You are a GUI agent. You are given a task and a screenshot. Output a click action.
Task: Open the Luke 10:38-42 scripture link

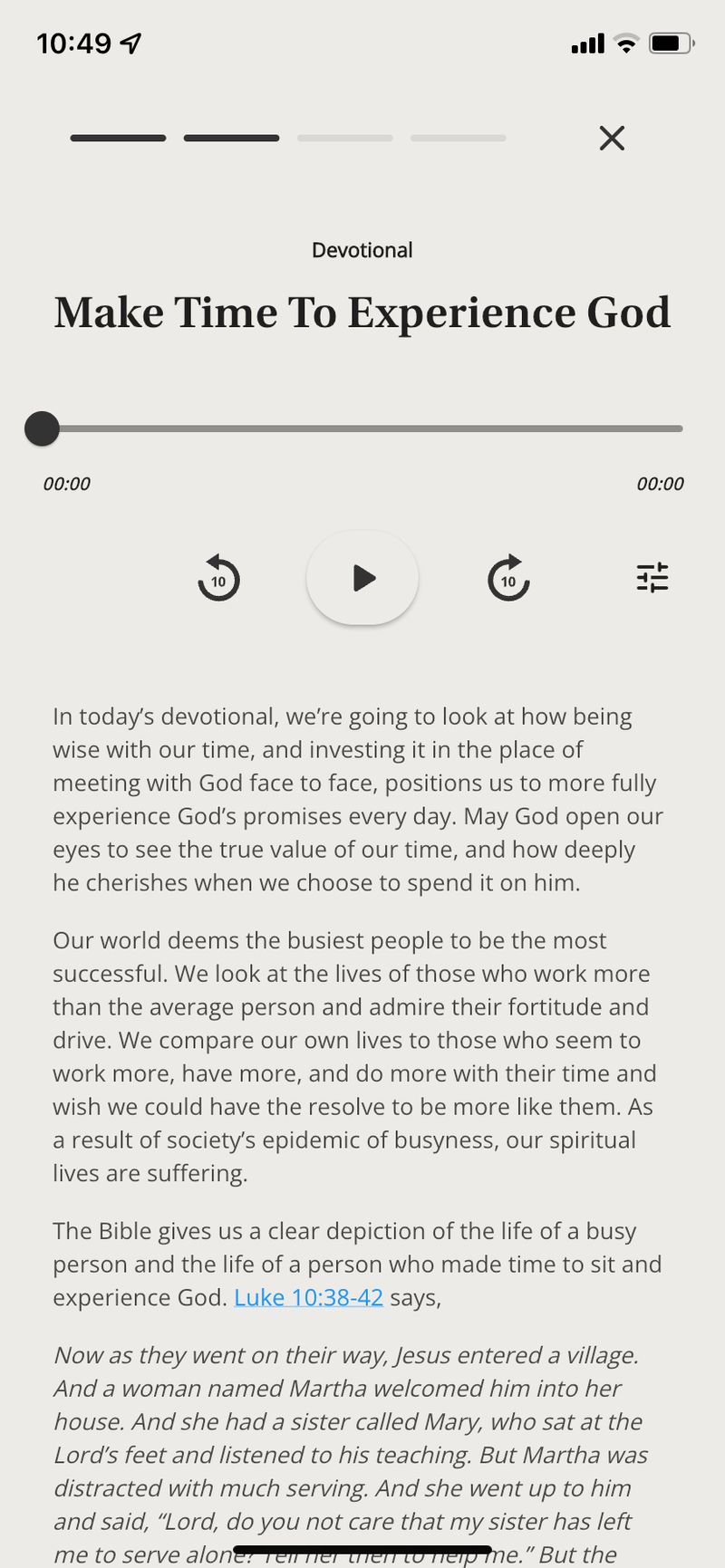click(308, 1297)
